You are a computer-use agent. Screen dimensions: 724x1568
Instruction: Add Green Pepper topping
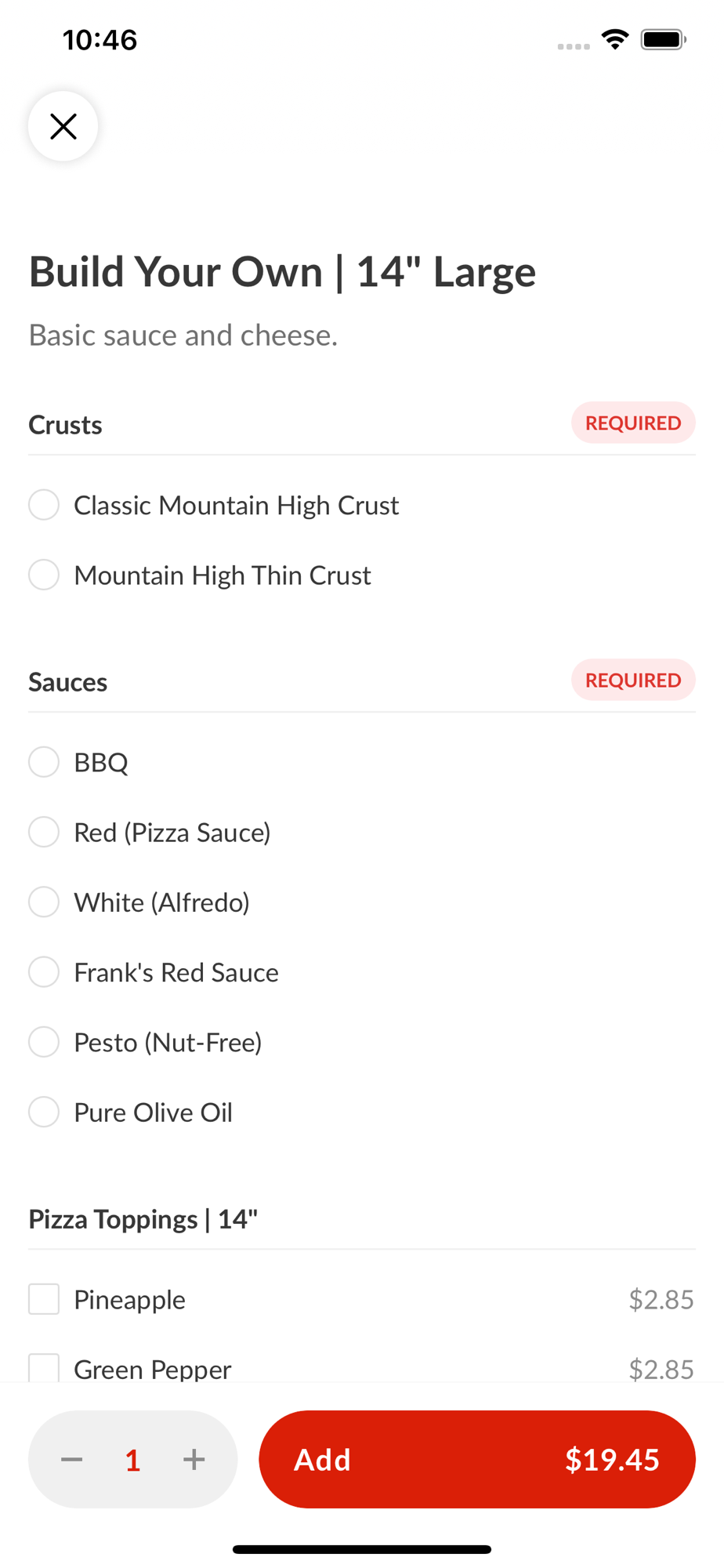coord(44,1368)
